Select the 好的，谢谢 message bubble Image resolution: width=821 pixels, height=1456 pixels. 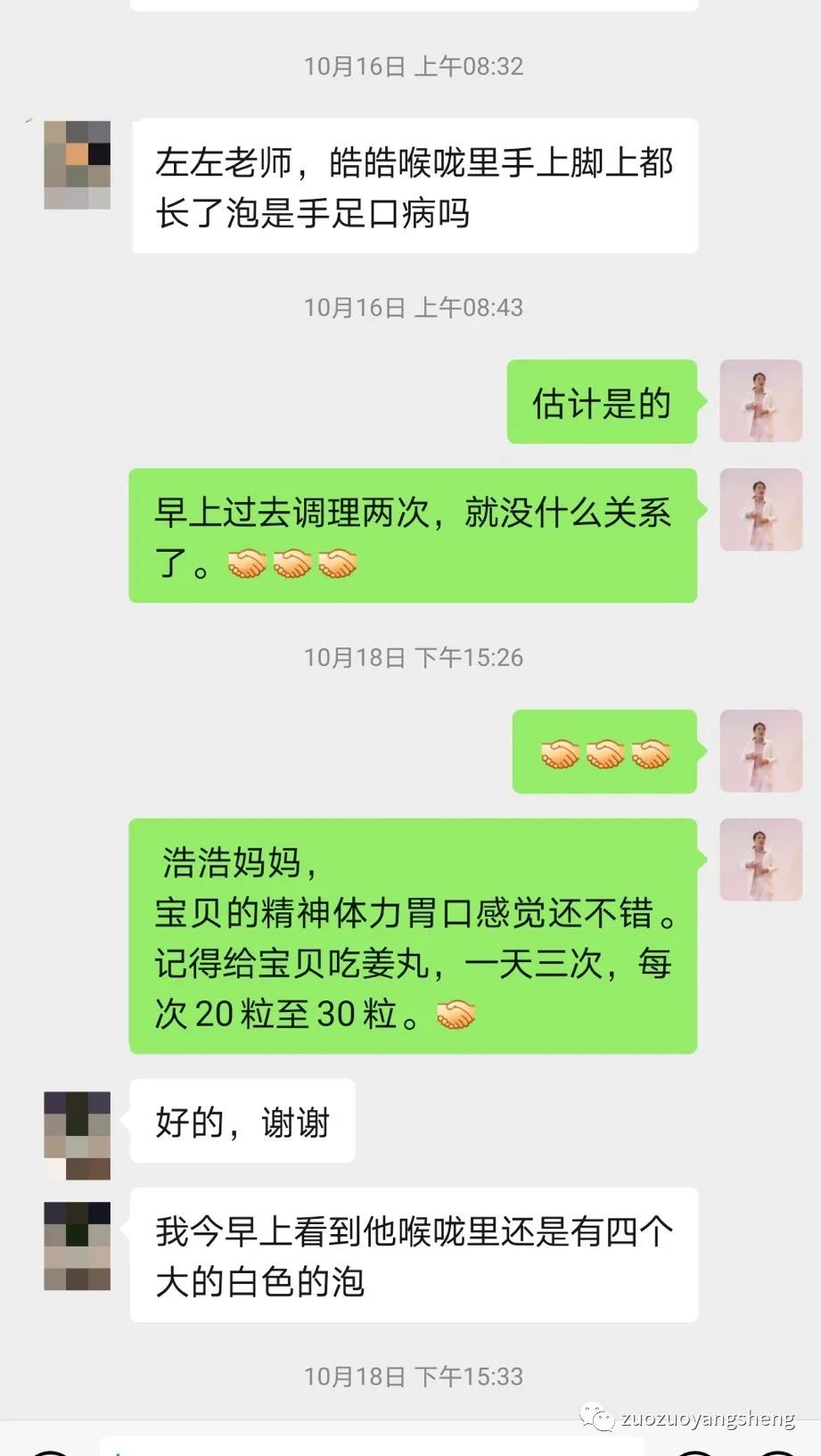click(x=242, y=1121)
